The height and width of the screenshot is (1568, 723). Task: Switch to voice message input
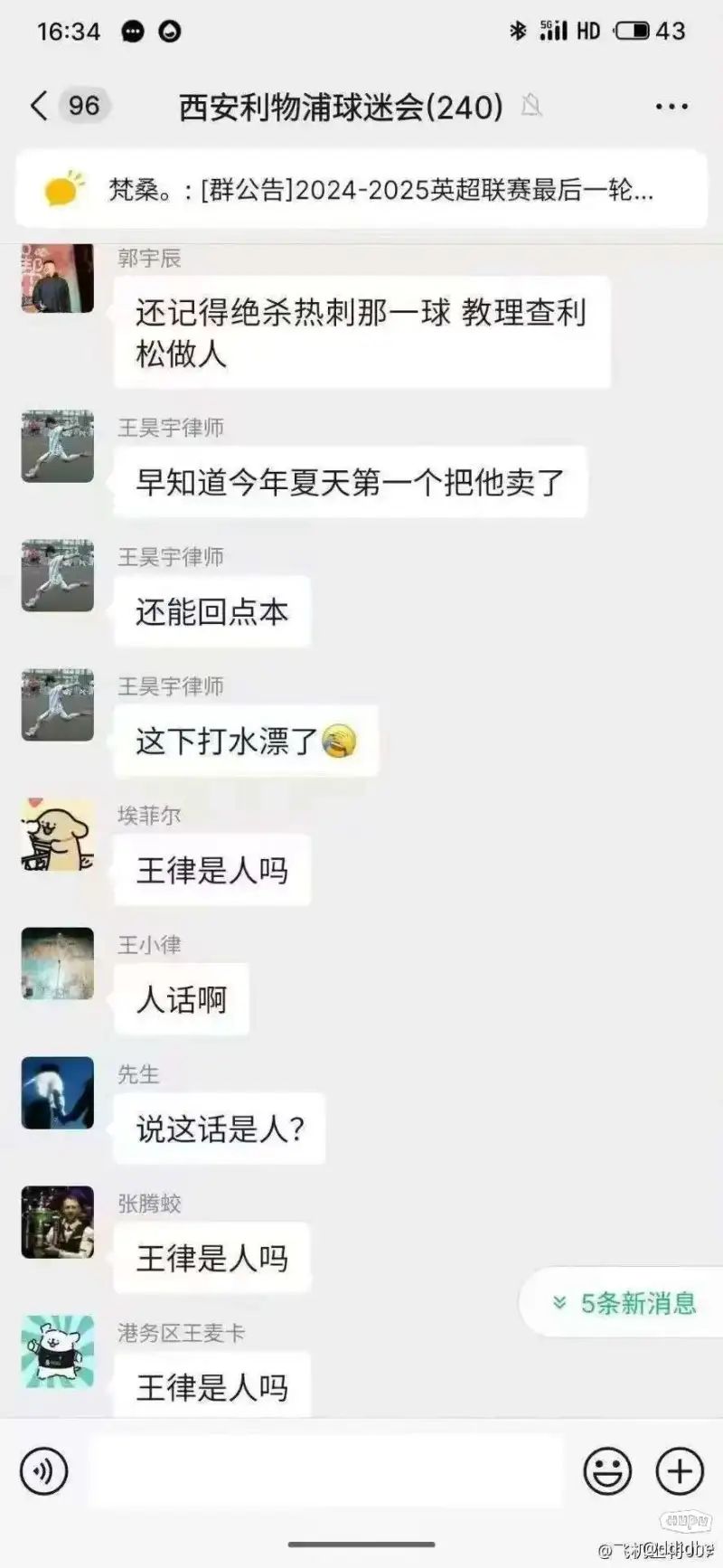42,1471
